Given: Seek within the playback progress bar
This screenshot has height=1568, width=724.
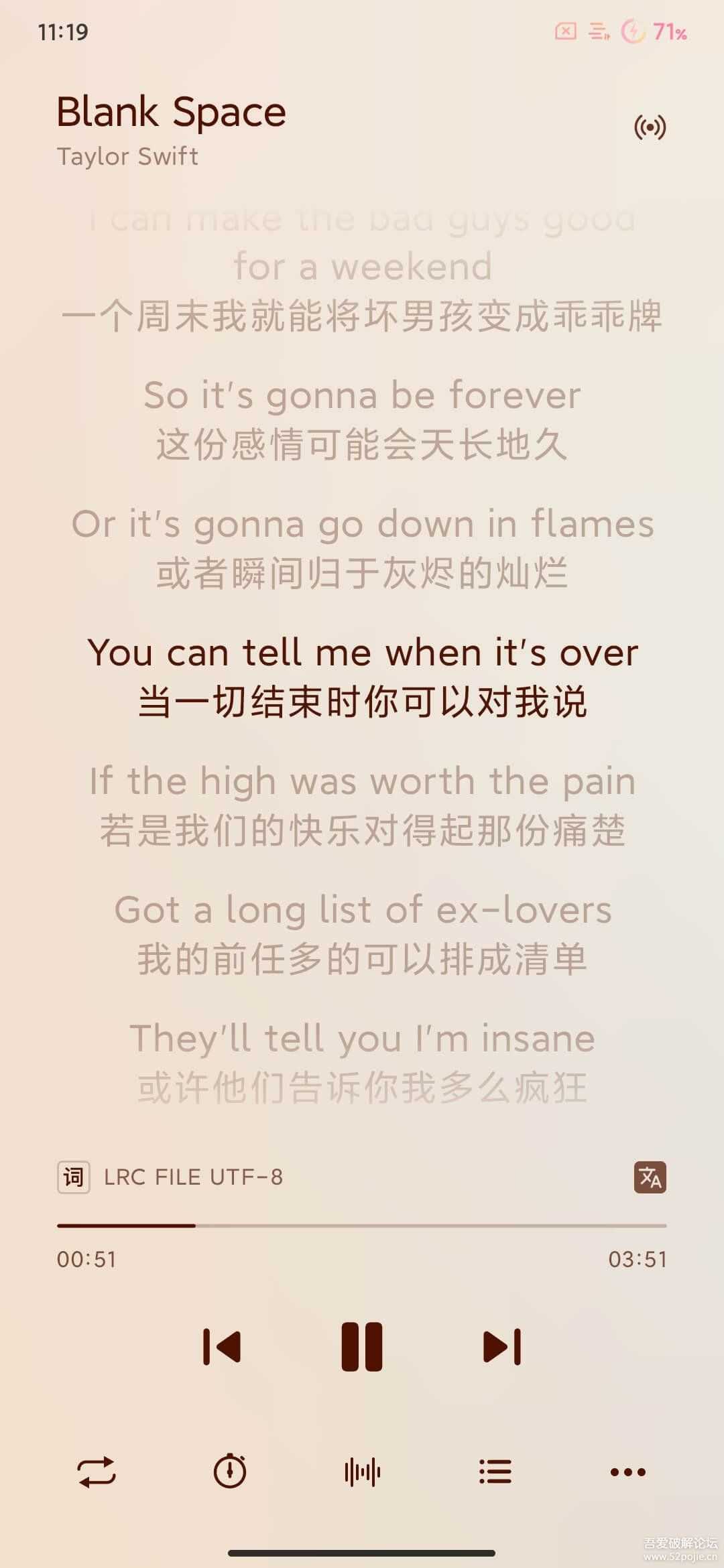Looking at the screenshot, I should (362, 1226).
